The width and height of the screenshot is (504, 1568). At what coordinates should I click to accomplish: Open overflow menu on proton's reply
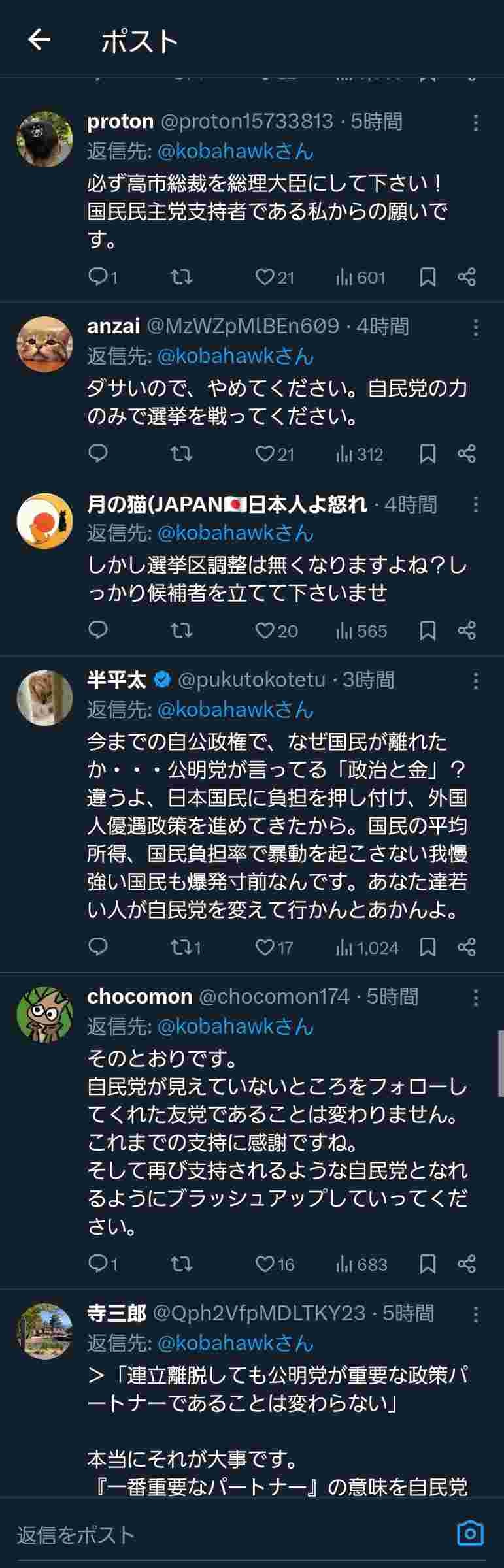(476, 122)
